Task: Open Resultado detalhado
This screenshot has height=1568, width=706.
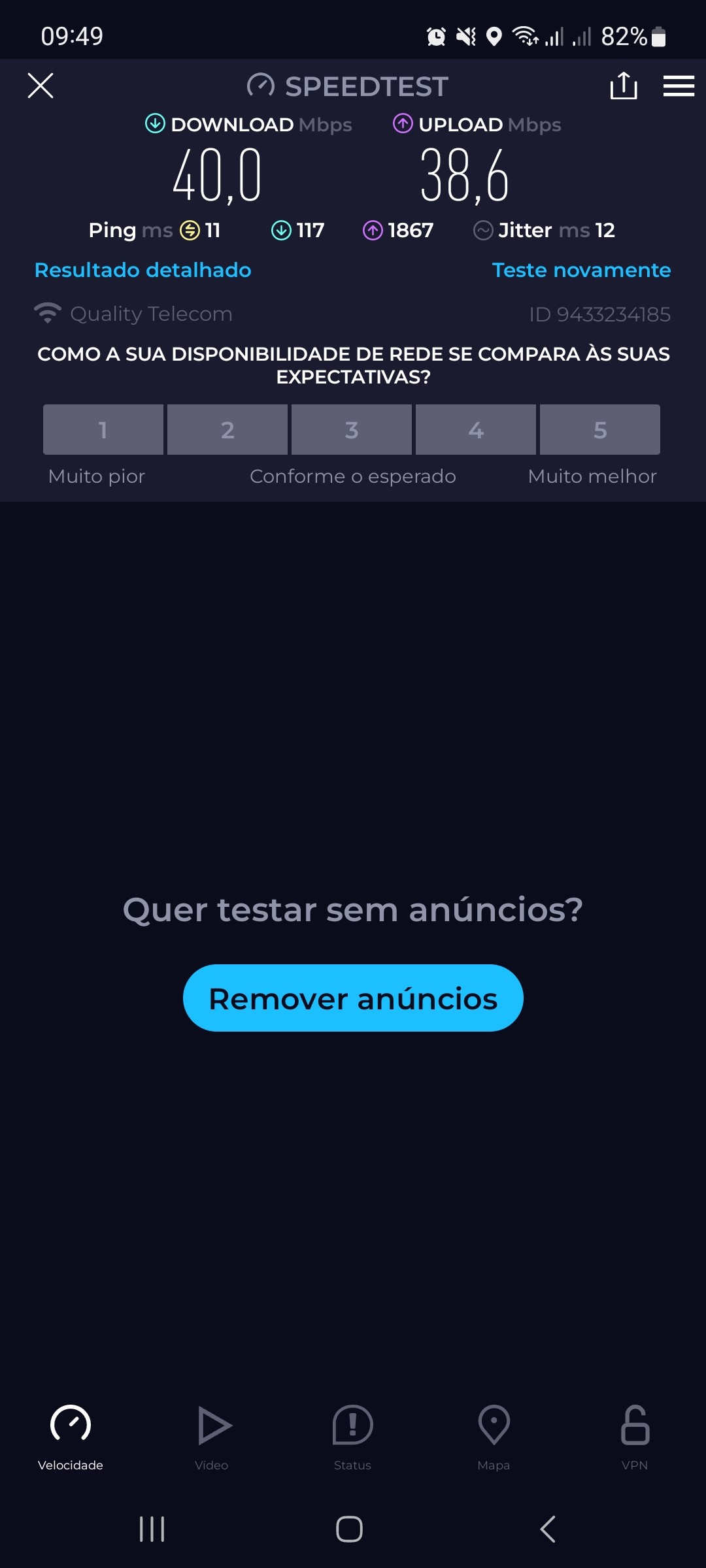Action: pyautogui.click(x=143, y=270)
